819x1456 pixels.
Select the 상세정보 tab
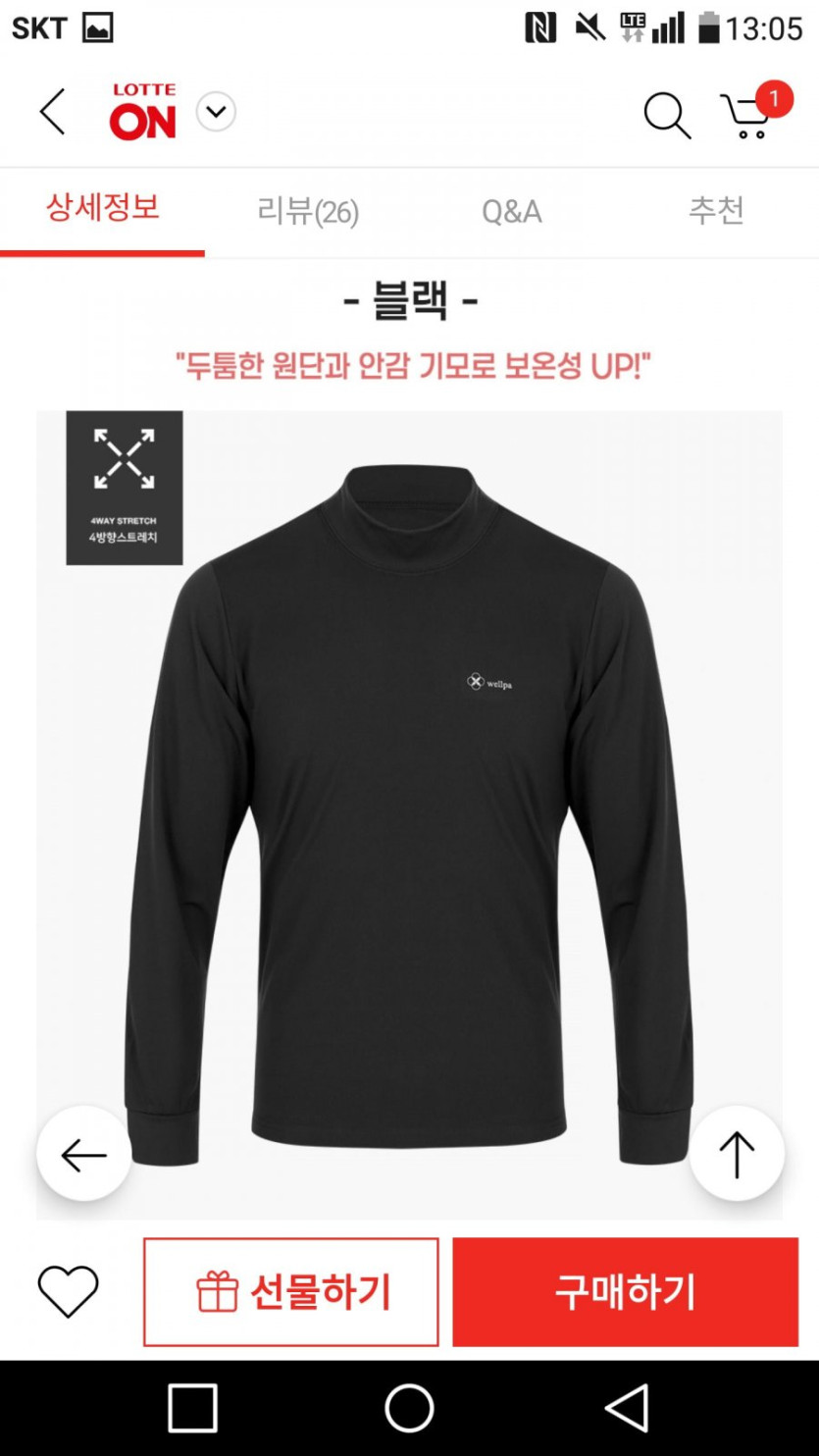coord(102,209)
